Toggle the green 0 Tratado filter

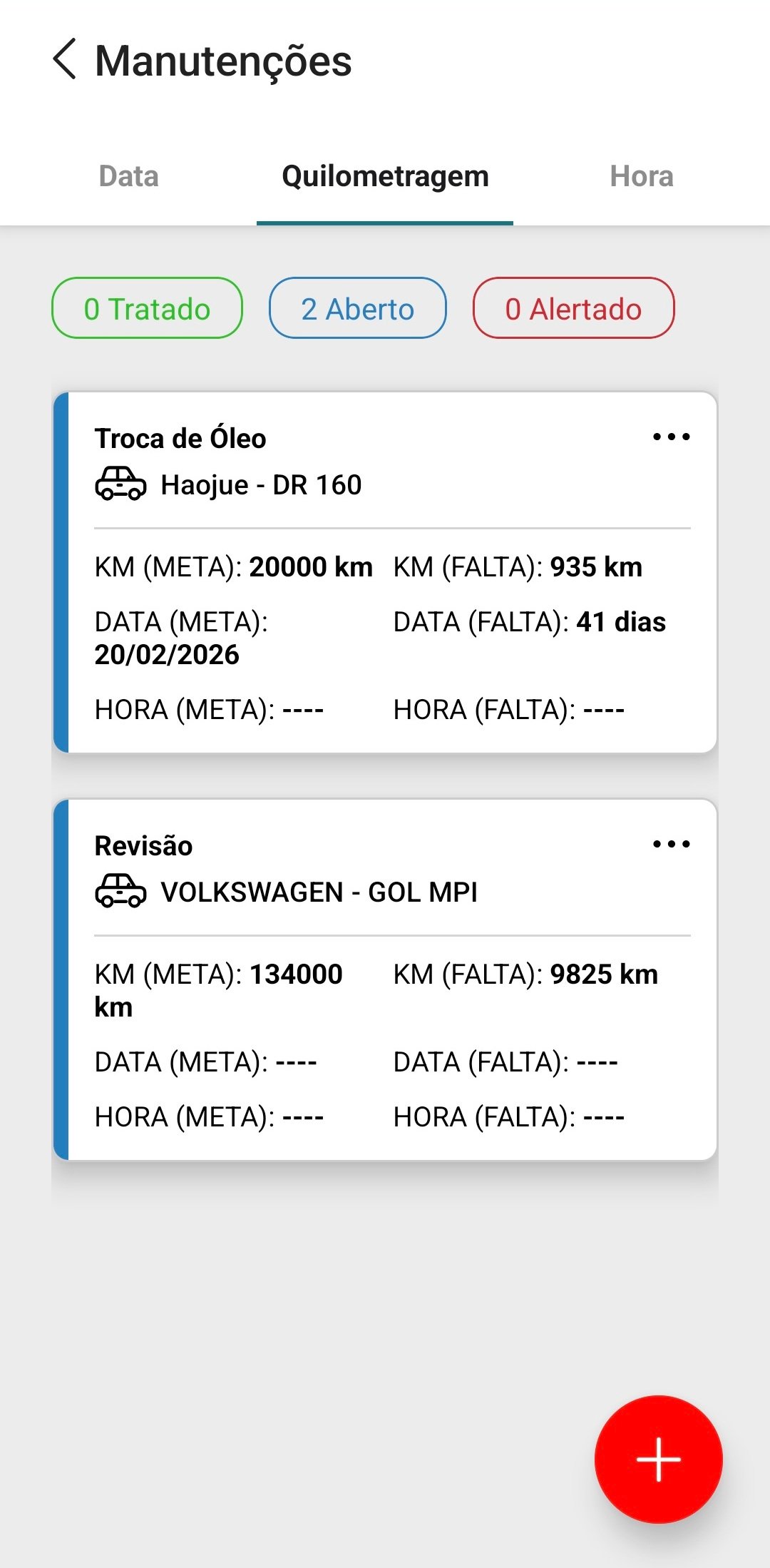coord(145,308)
